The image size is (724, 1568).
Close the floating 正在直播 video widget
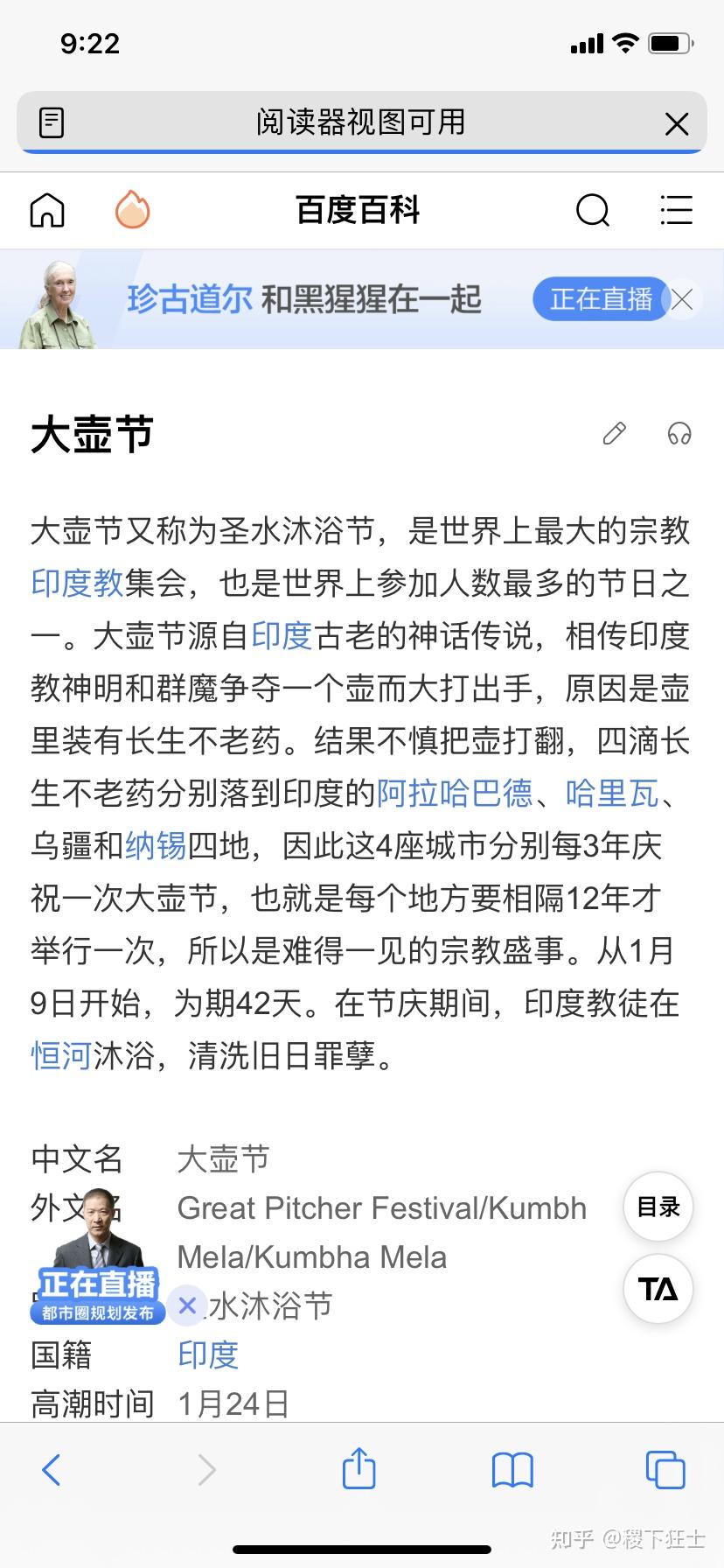[x=186, y=1305]
